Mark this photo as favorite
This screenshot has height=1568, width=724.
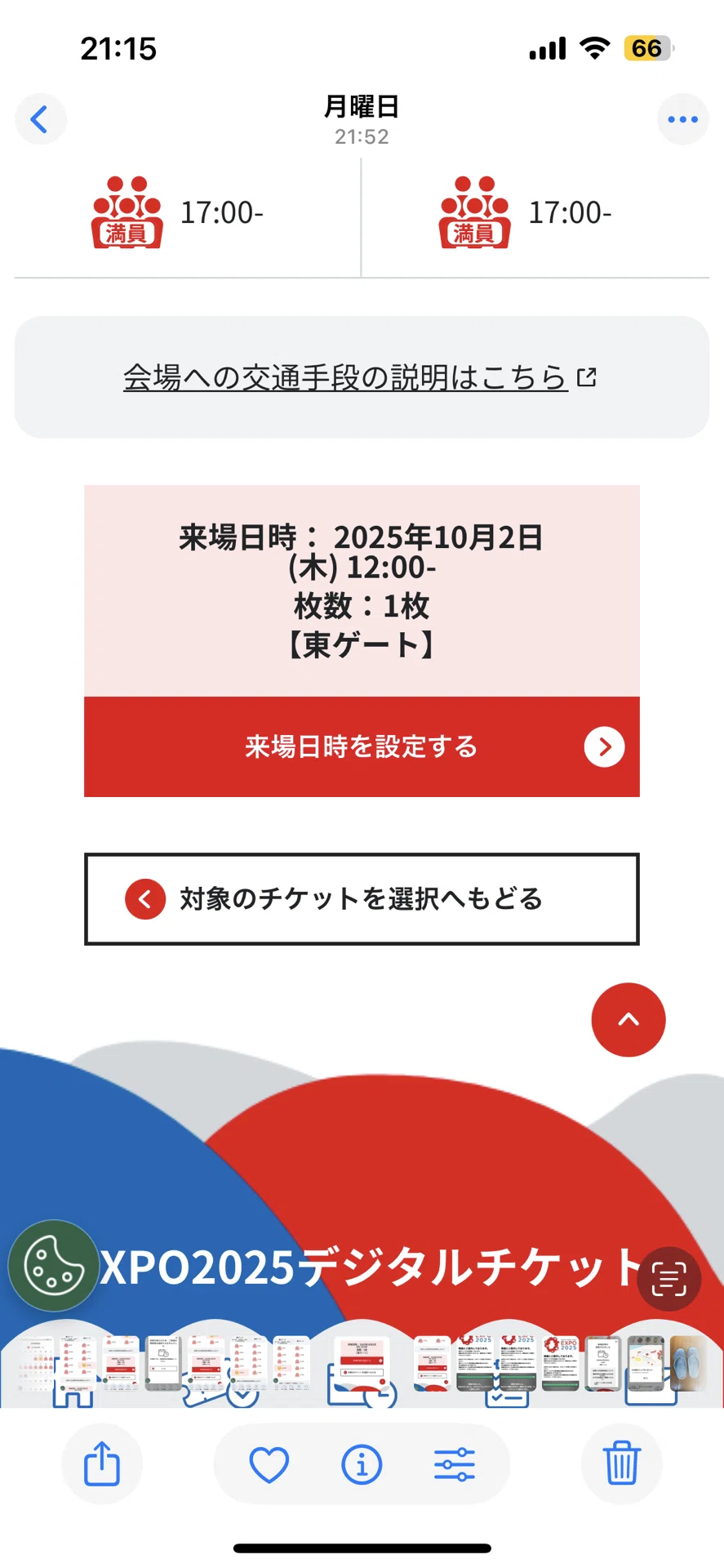269,1463
